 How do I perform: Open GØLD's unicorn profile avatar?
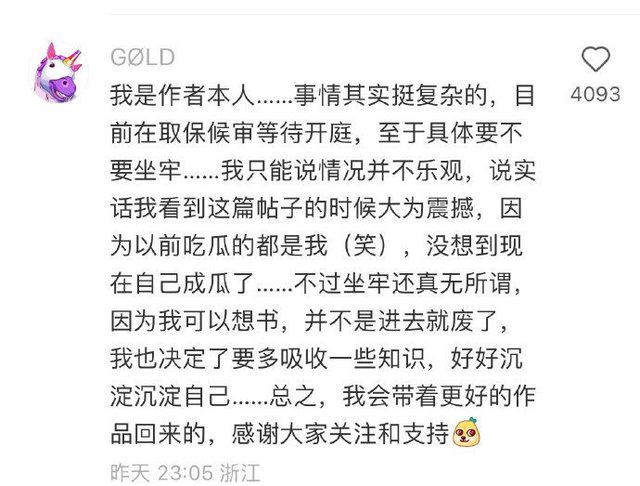pos(59,72)
